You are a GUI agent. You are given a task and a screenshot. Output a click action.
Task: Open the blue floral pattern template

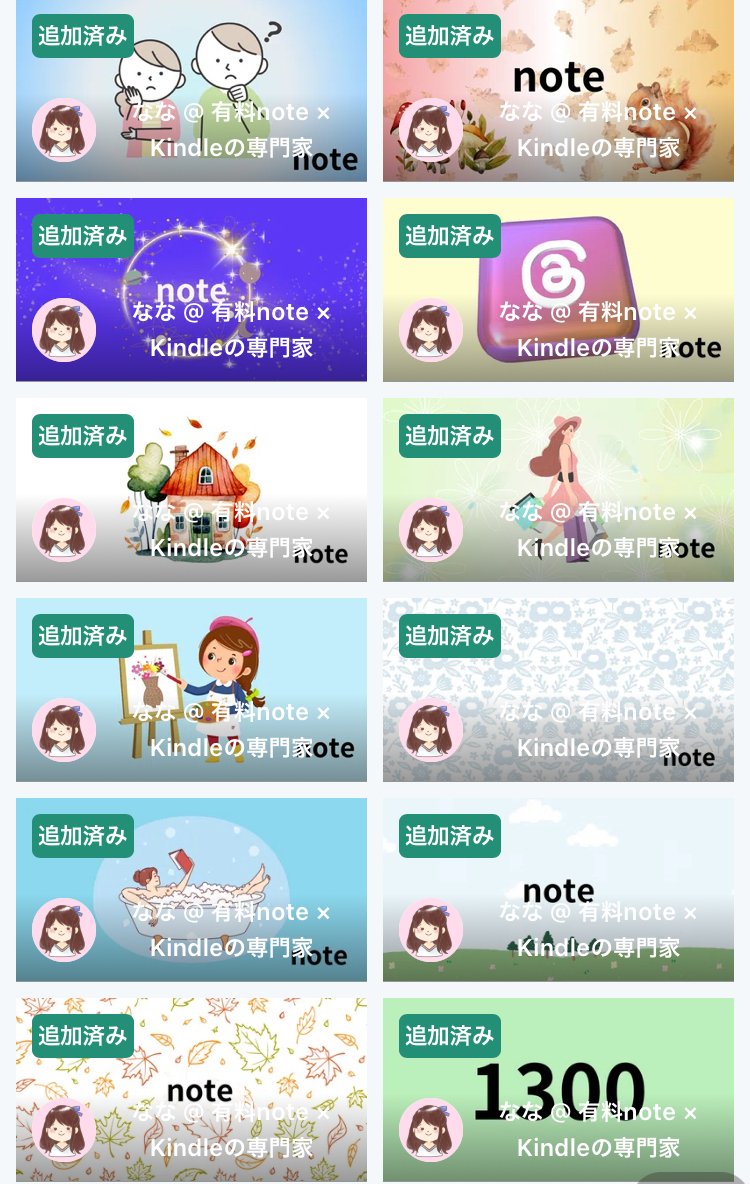pyautogui.click(x=558, y=690)
